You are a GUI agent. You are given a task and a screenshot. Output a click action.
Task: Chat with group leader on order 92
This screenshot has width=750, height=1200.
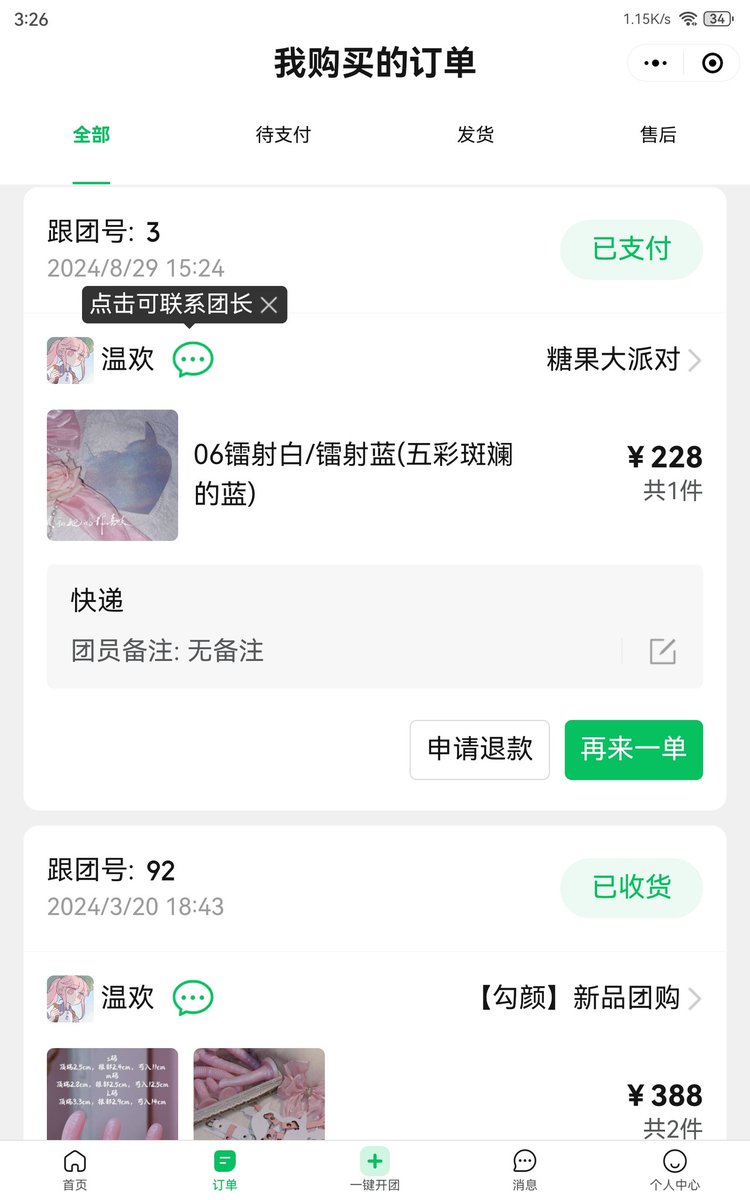click(193, 998)
